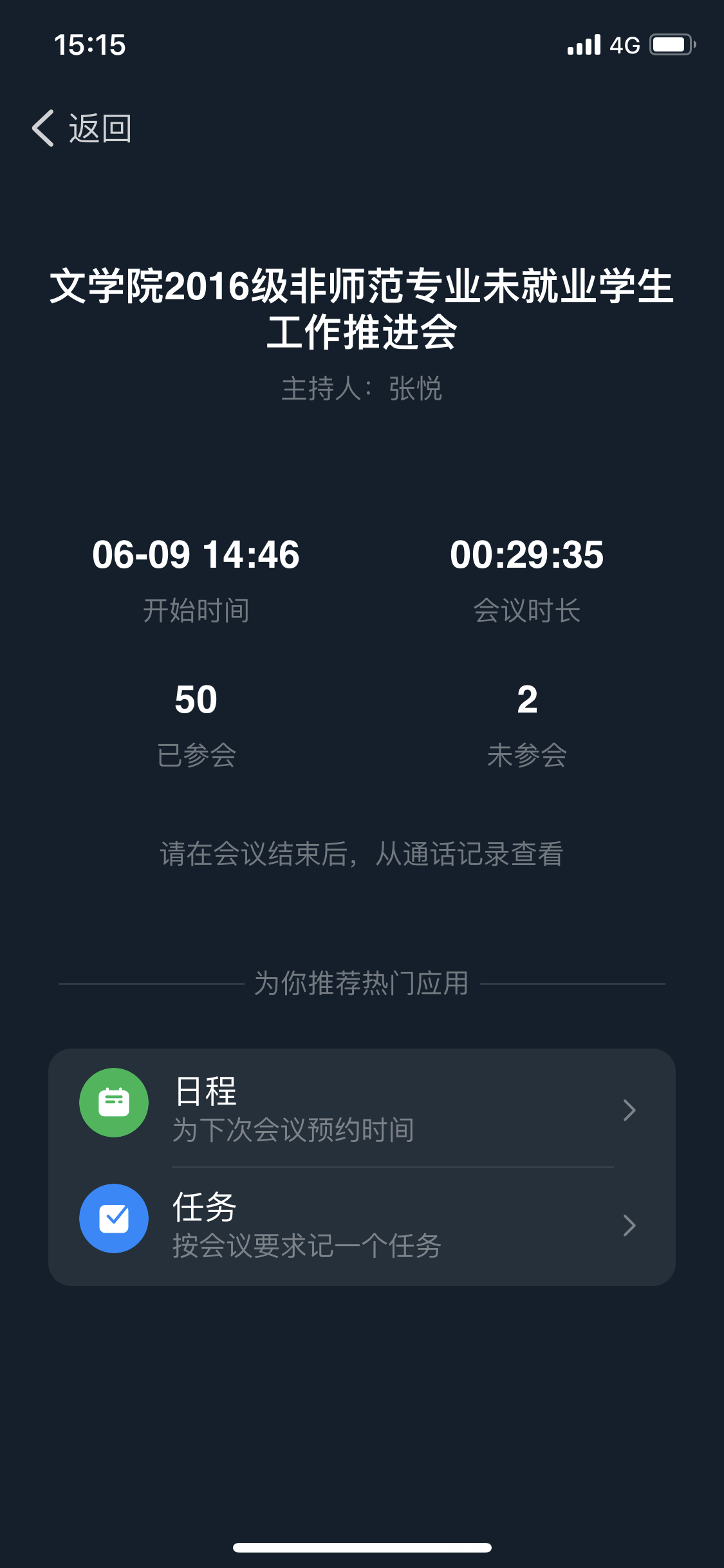
Task: Open the 任务 task row
Action: [361, 1224]
